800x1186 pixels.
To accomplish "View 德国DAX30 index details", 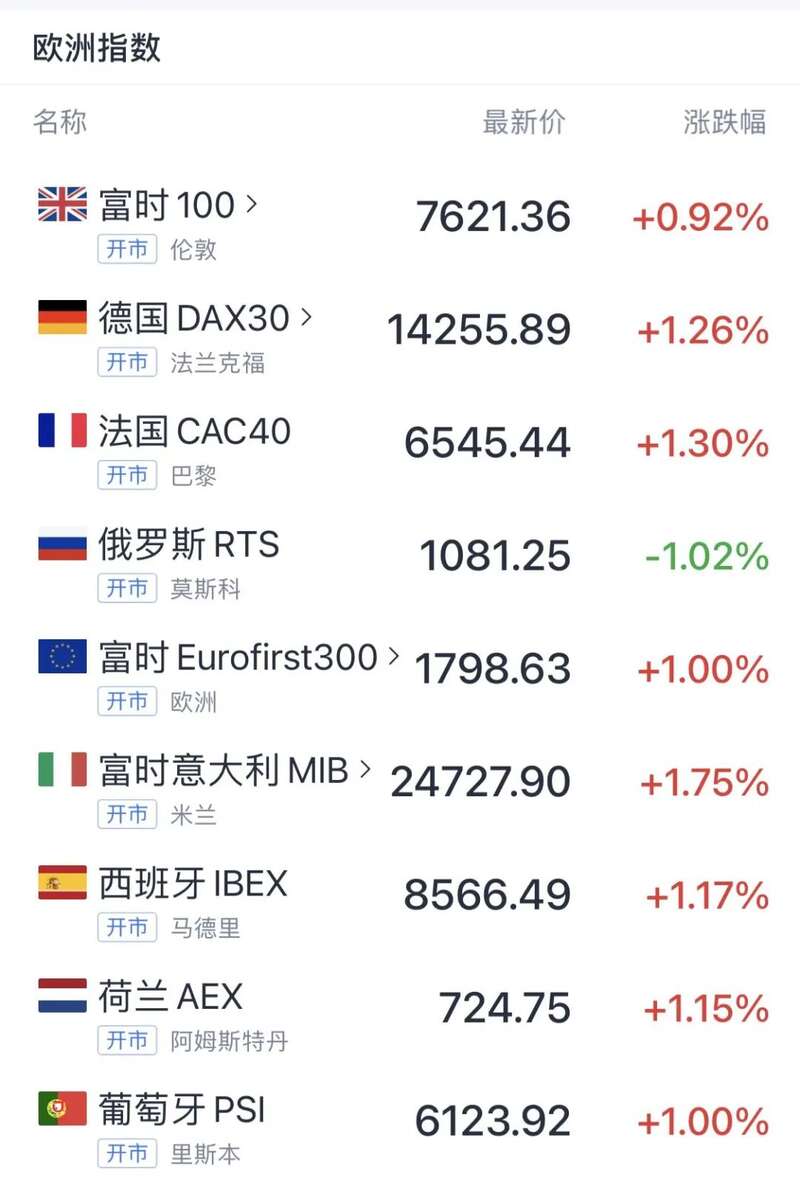I will (194, 319).
